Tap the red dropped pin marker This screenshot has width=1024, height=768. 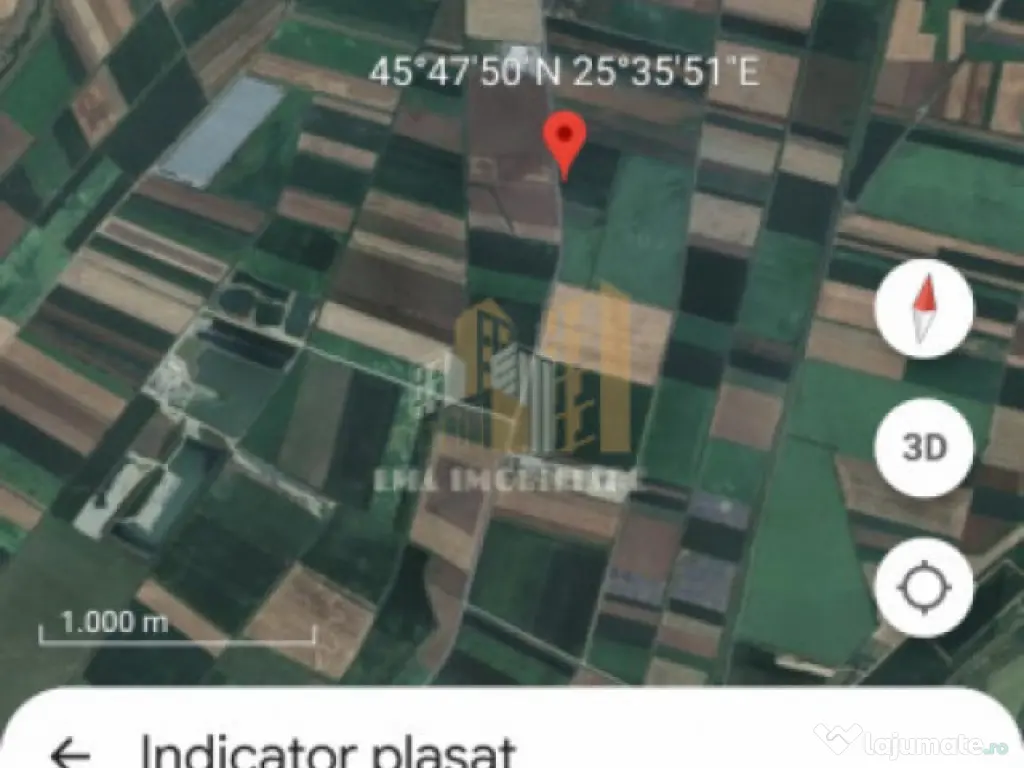565,142
